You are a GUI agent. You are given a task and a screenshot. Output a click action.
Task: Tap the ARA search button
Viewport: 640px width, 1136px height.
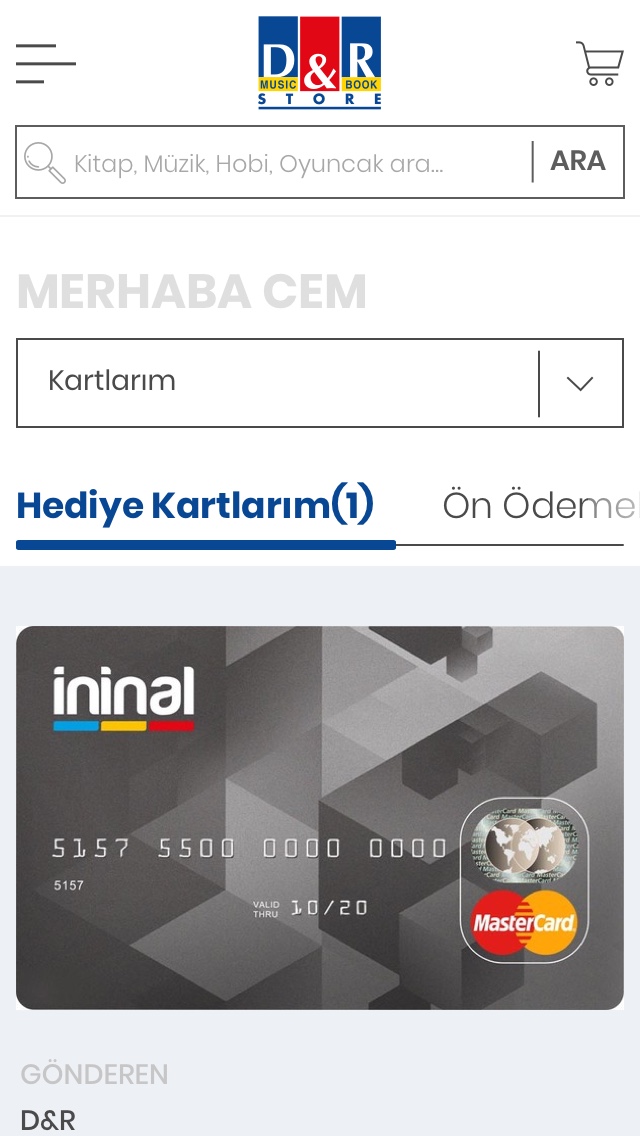[x=578, y=161]
